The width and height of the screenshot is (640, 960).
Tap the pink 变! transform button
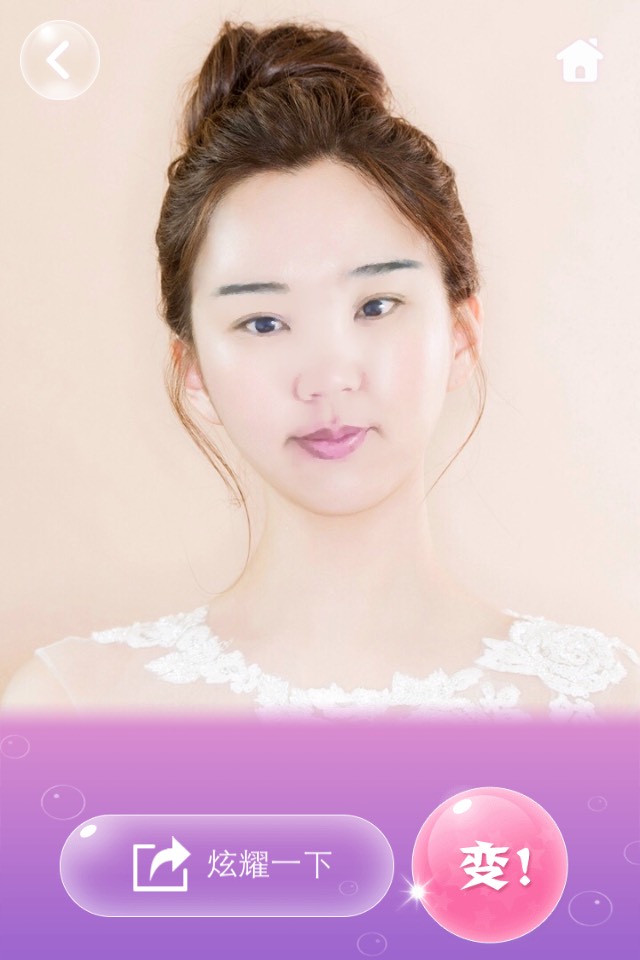pos(490,866)
